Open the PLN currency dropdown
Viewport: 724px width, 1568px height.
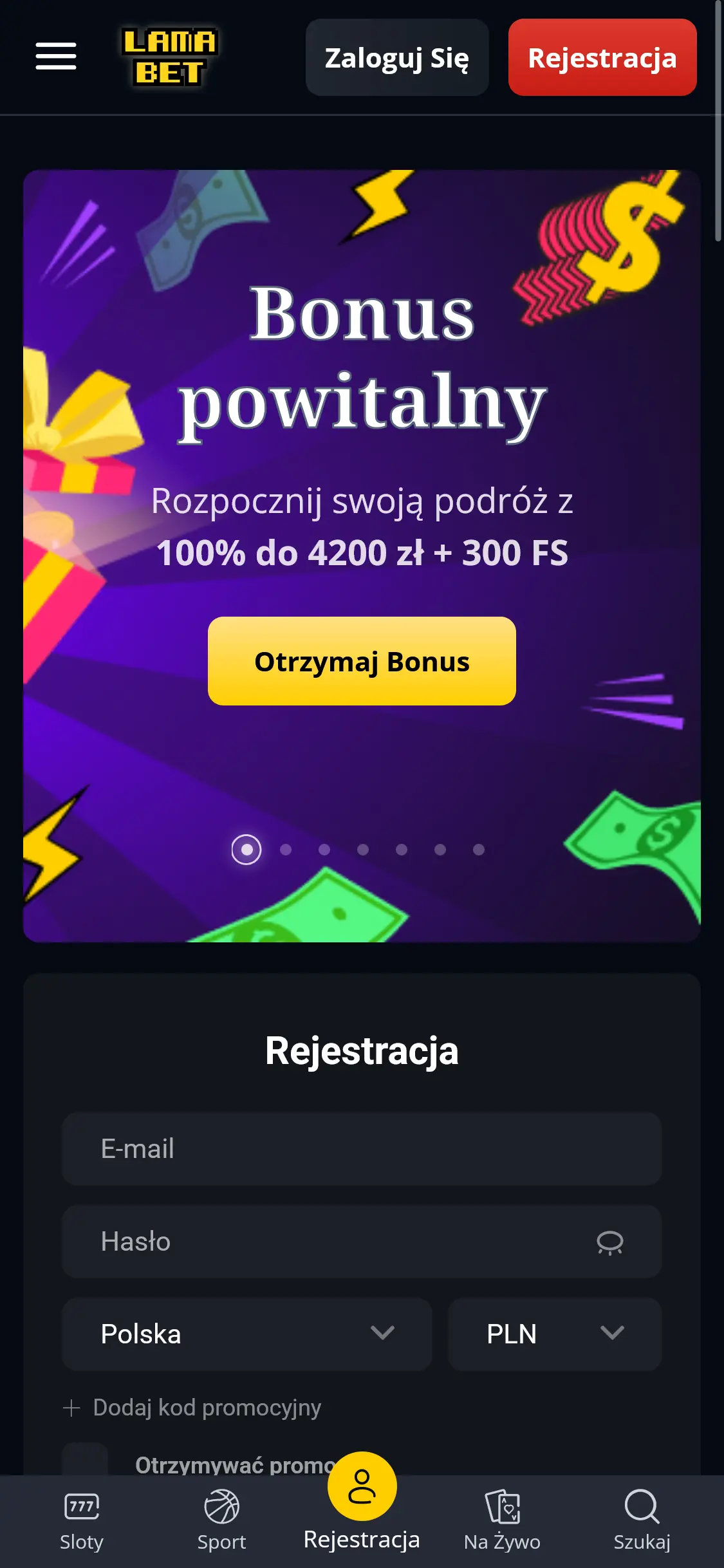point(555,1334)
